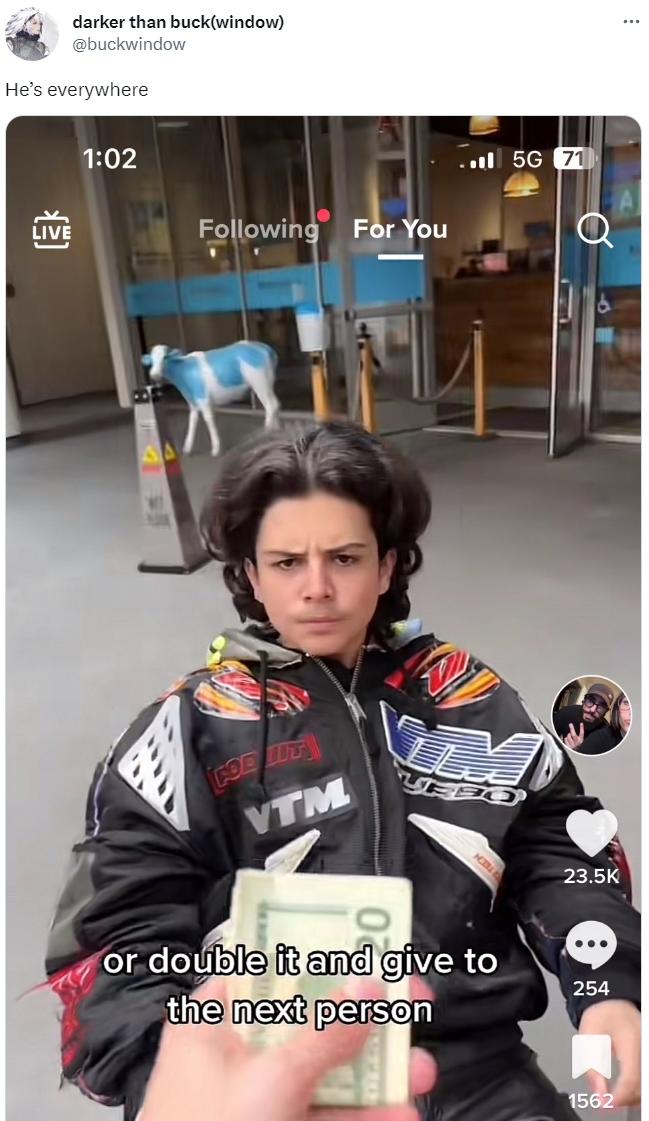
Task: Open the @buckwindow handle link
Action: tap(128, 44)
